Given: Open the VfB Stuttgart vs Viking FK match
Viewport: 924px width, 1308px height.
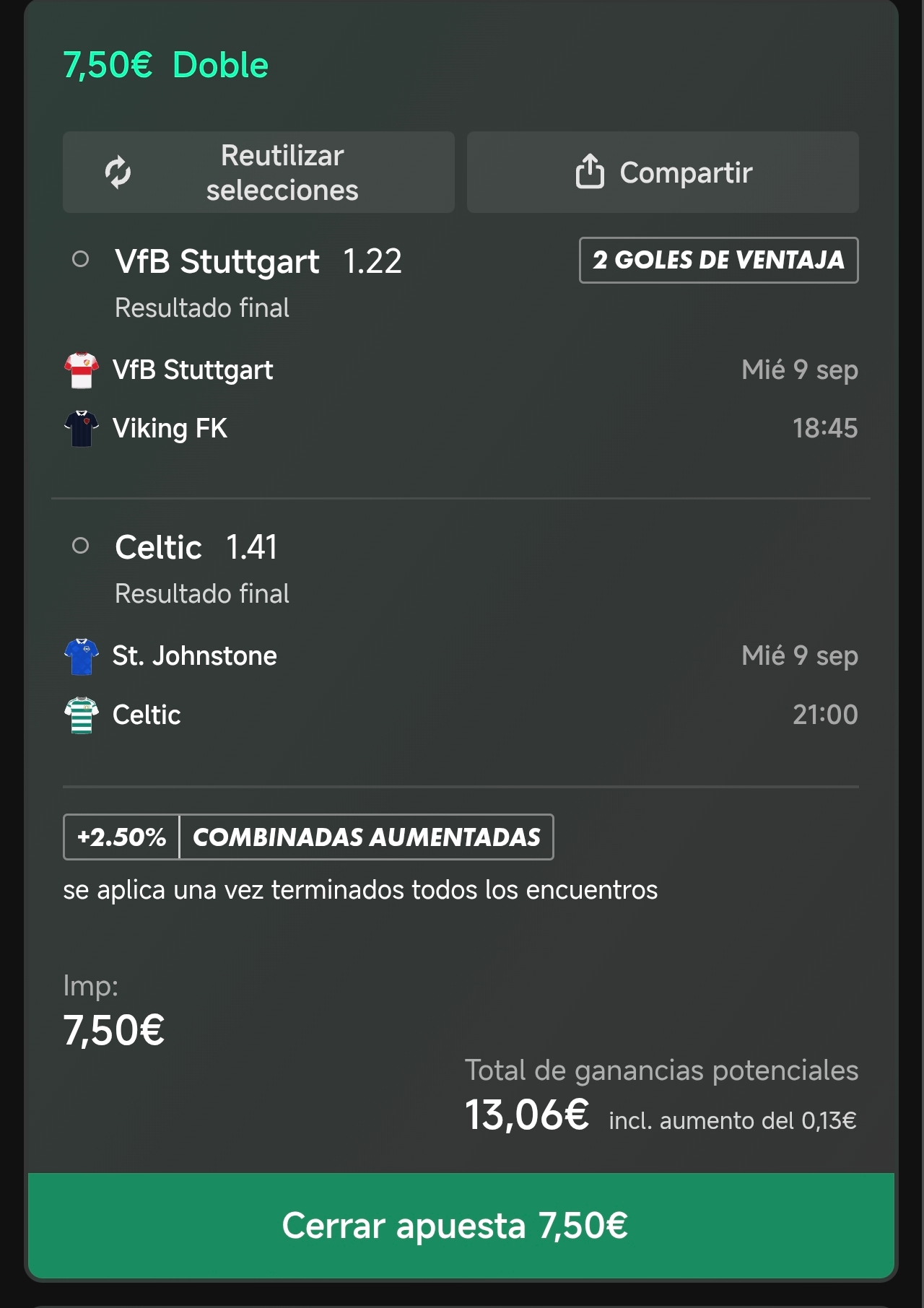Looking at the screenshot, I should tap(461, 399).
